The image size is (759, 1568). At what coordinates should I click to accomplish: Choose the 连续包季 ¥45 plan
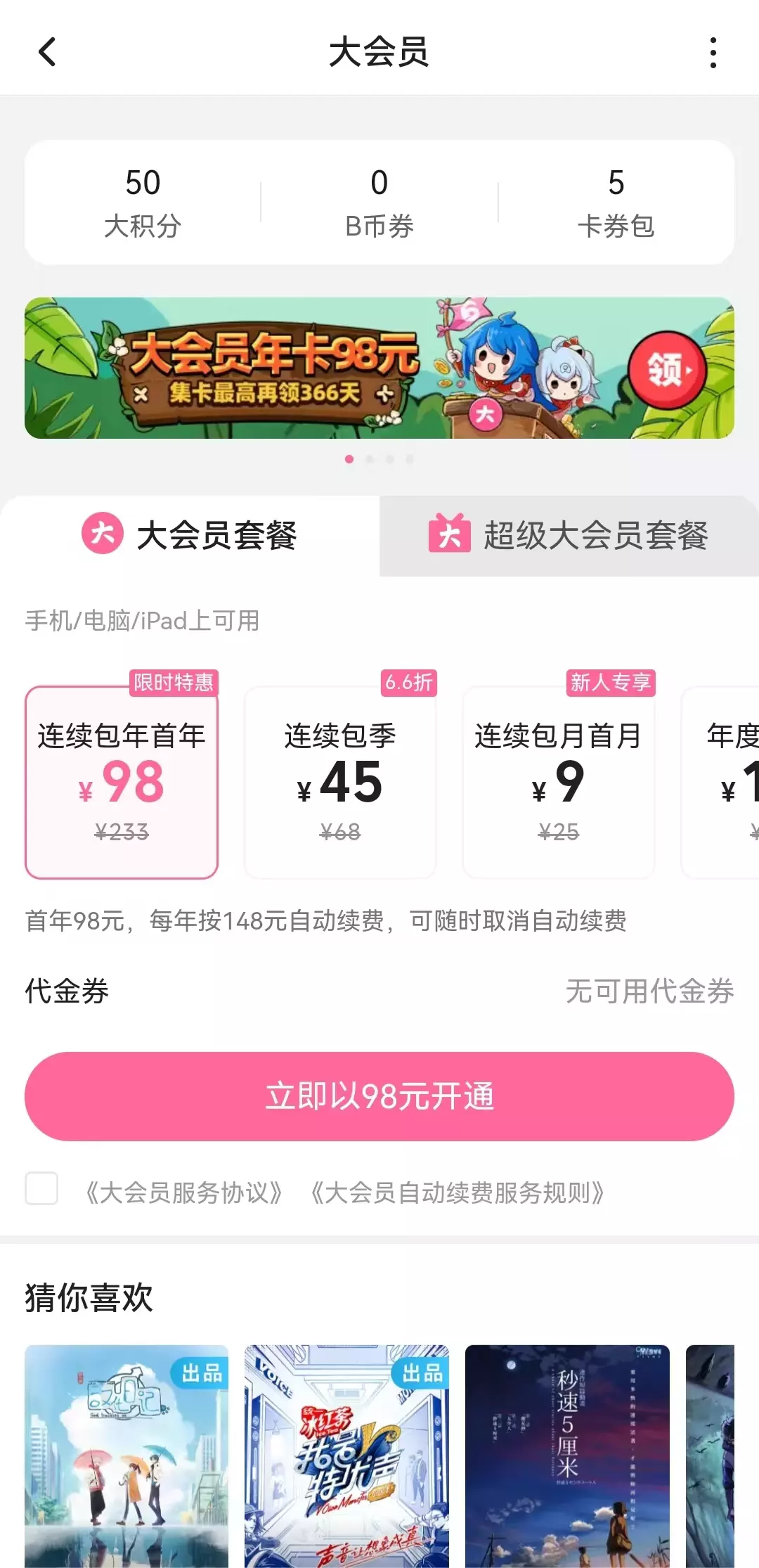(340, 782)
